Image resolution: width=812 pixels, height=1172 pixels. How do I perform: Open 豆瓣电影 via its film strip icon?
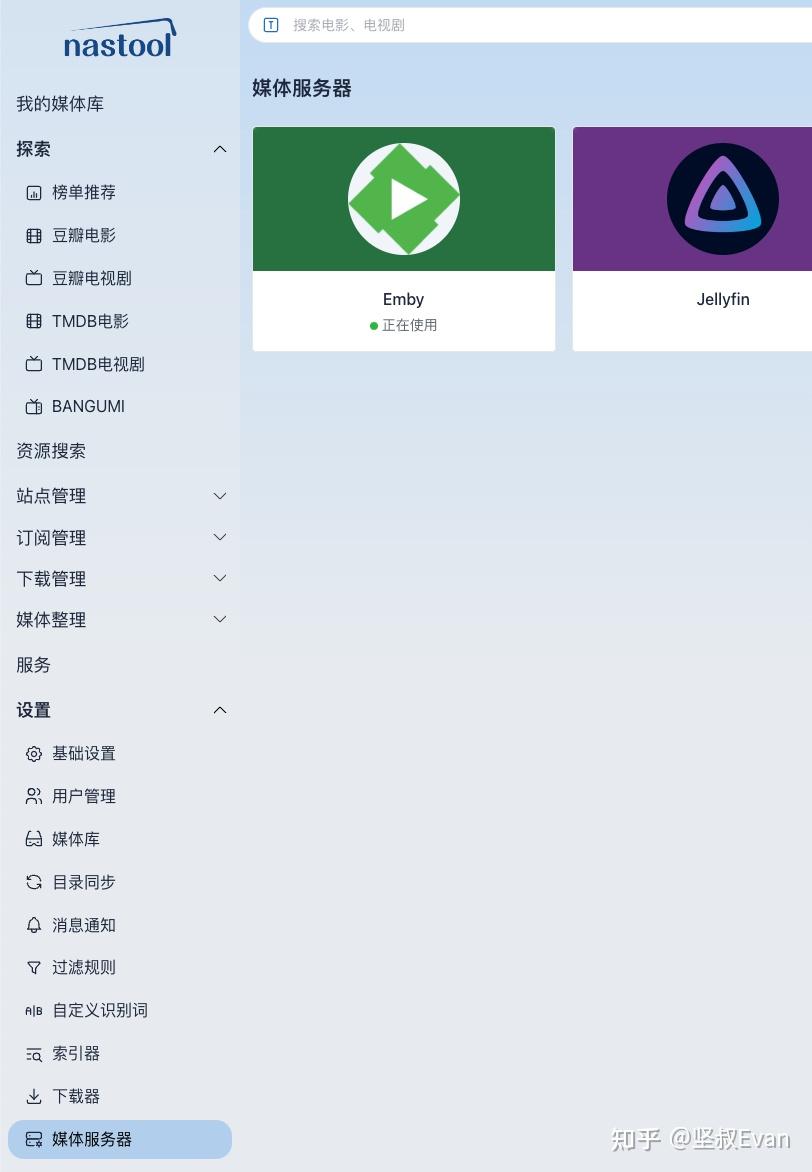pos(33,235)
